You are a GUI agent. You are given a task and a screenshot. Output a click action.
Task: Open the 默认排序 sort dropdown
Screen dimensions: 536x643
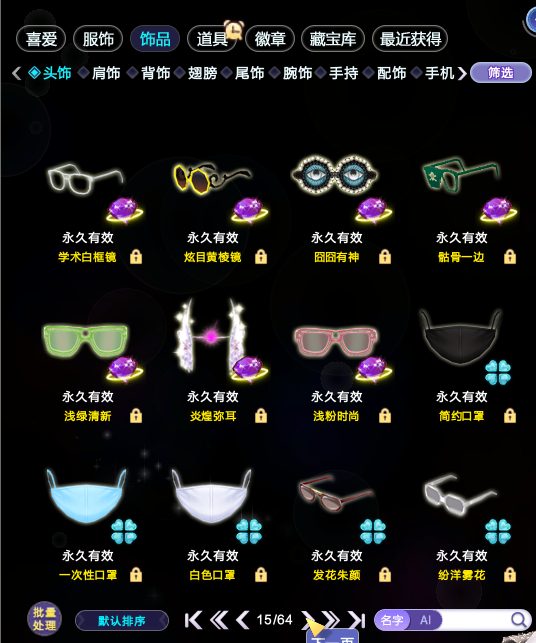[122, 620]
